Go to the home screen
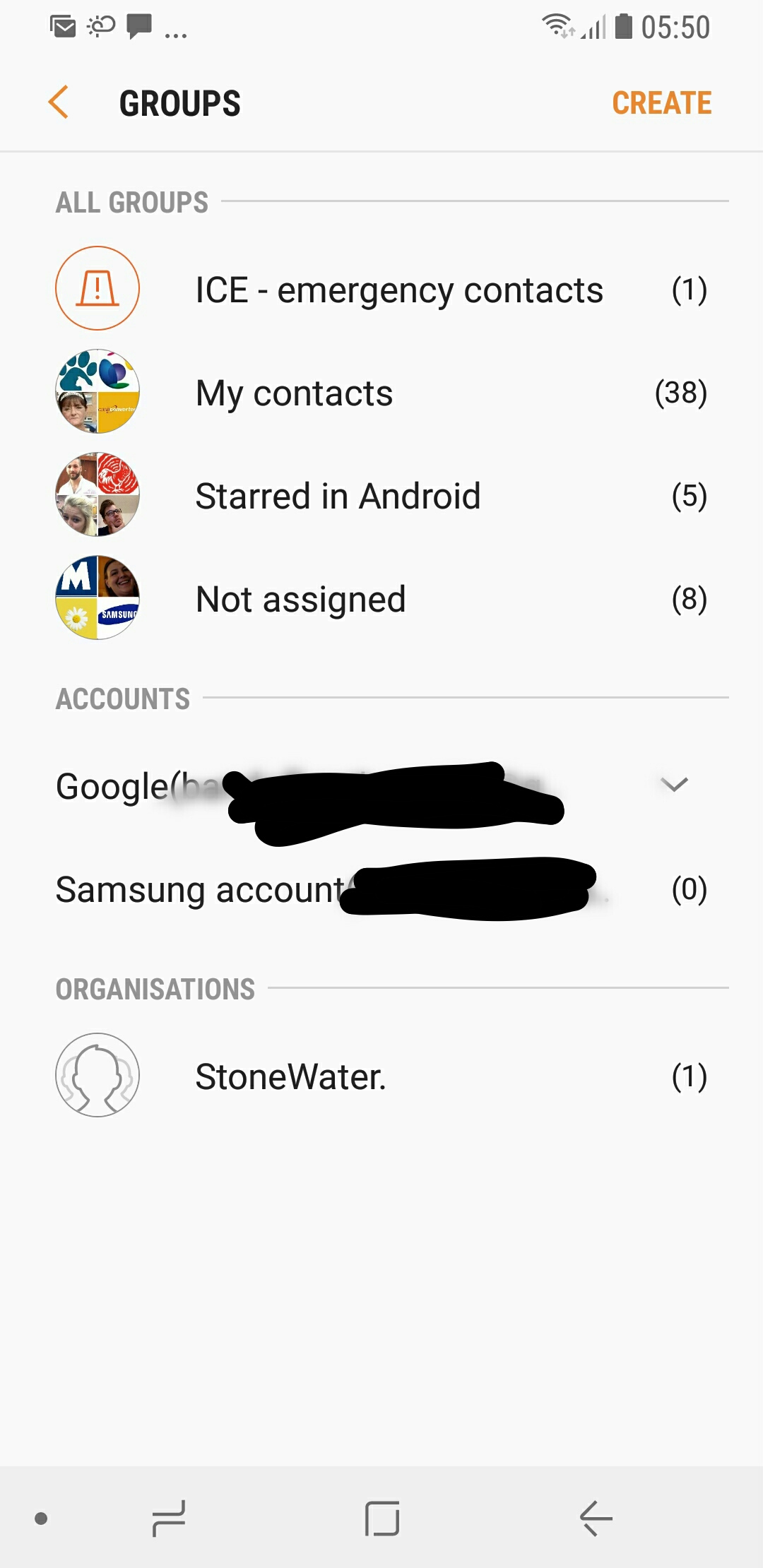 tap(382, 1518)
